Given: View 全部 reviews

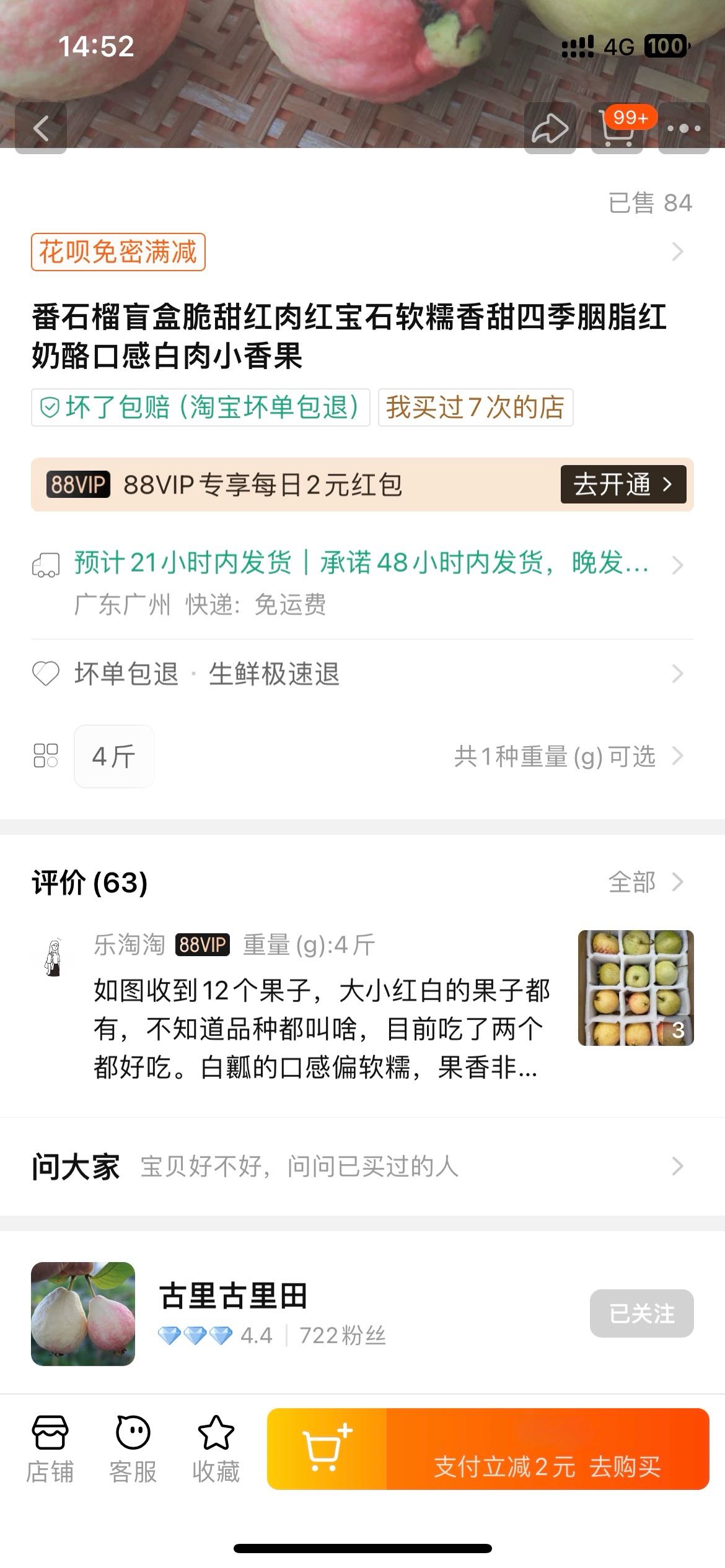Looking at the screenshot, I should point(646,882).
